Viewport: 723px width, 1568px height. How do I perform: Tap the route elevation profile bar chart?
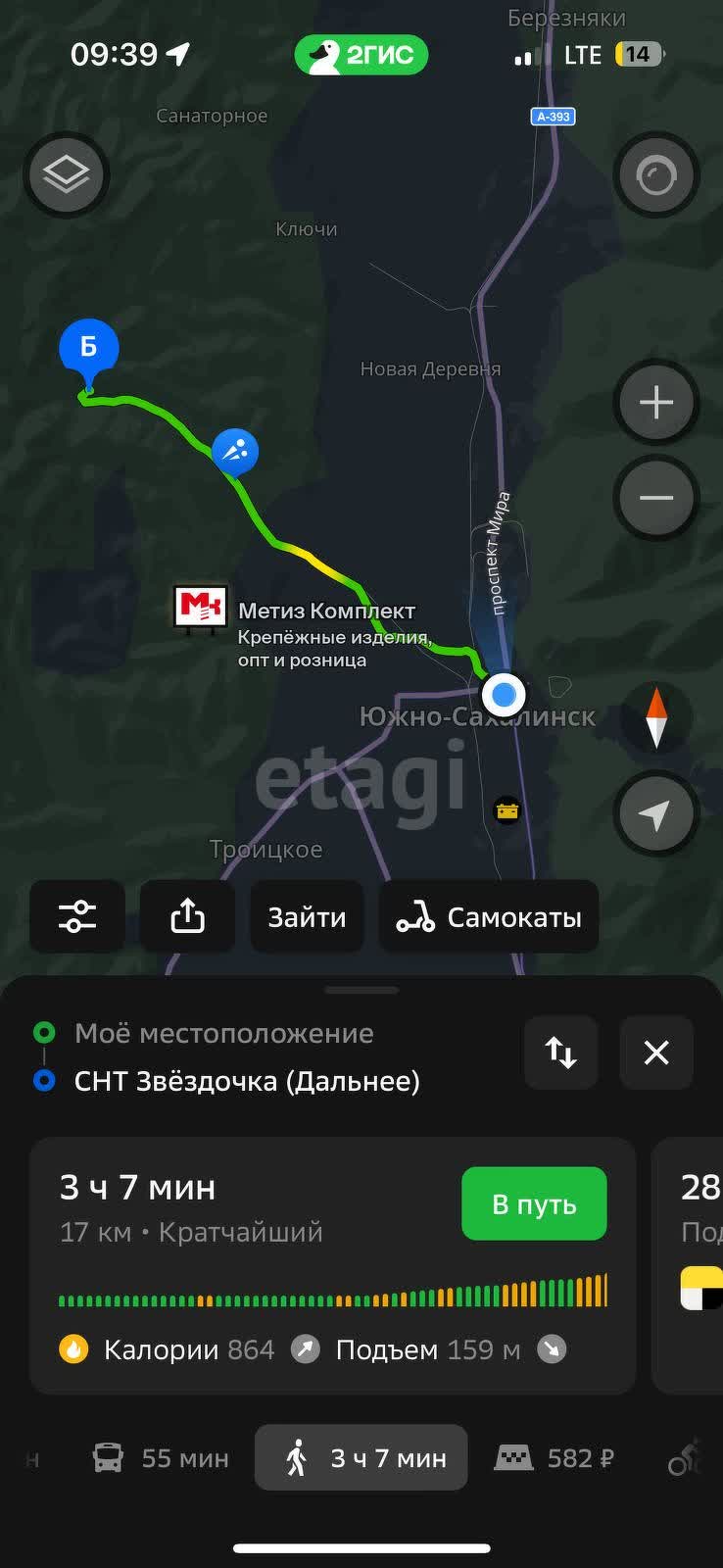pos(332,1296)
